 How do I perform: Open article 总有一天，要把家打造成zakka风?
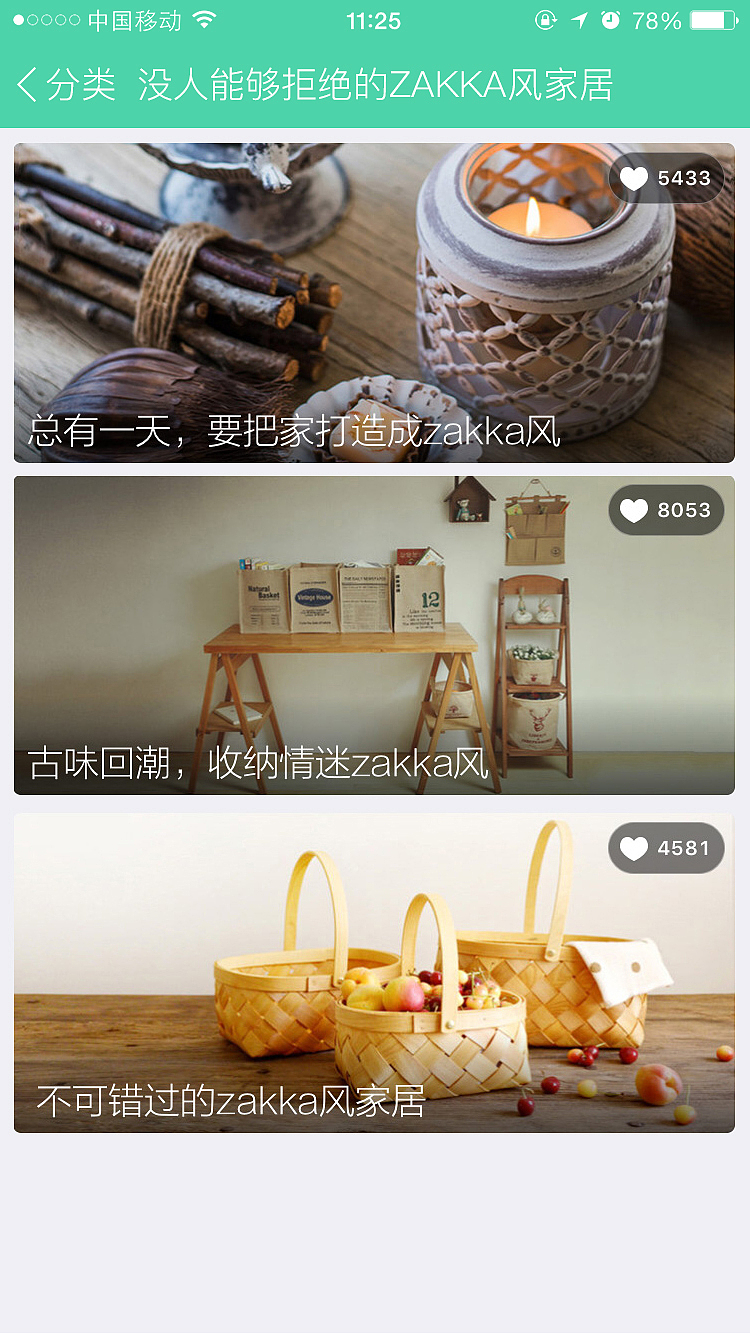click(375, 300)
